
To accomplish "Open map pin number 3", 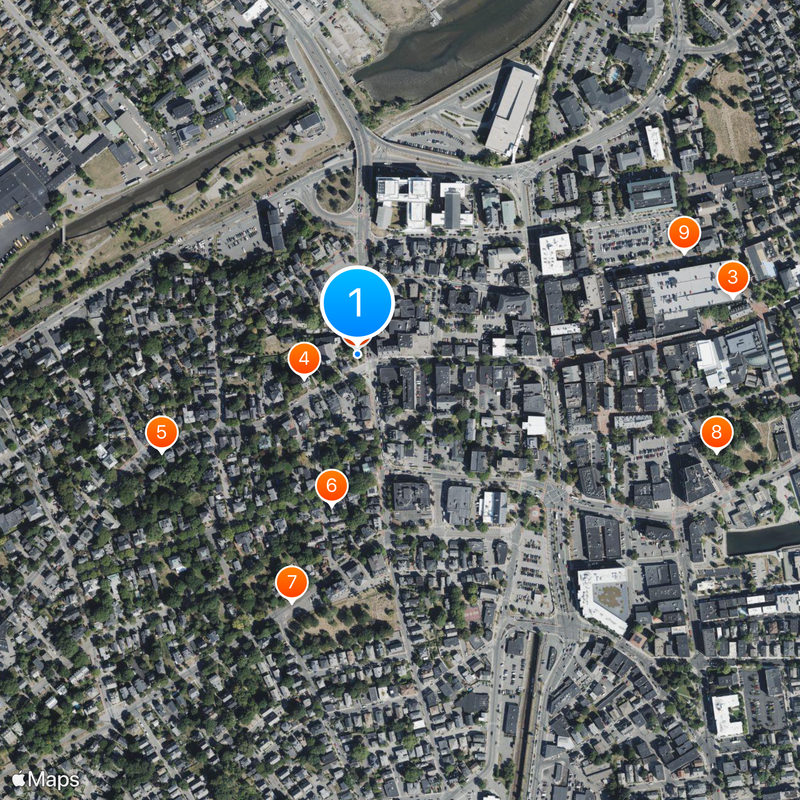I will [733, 277].
